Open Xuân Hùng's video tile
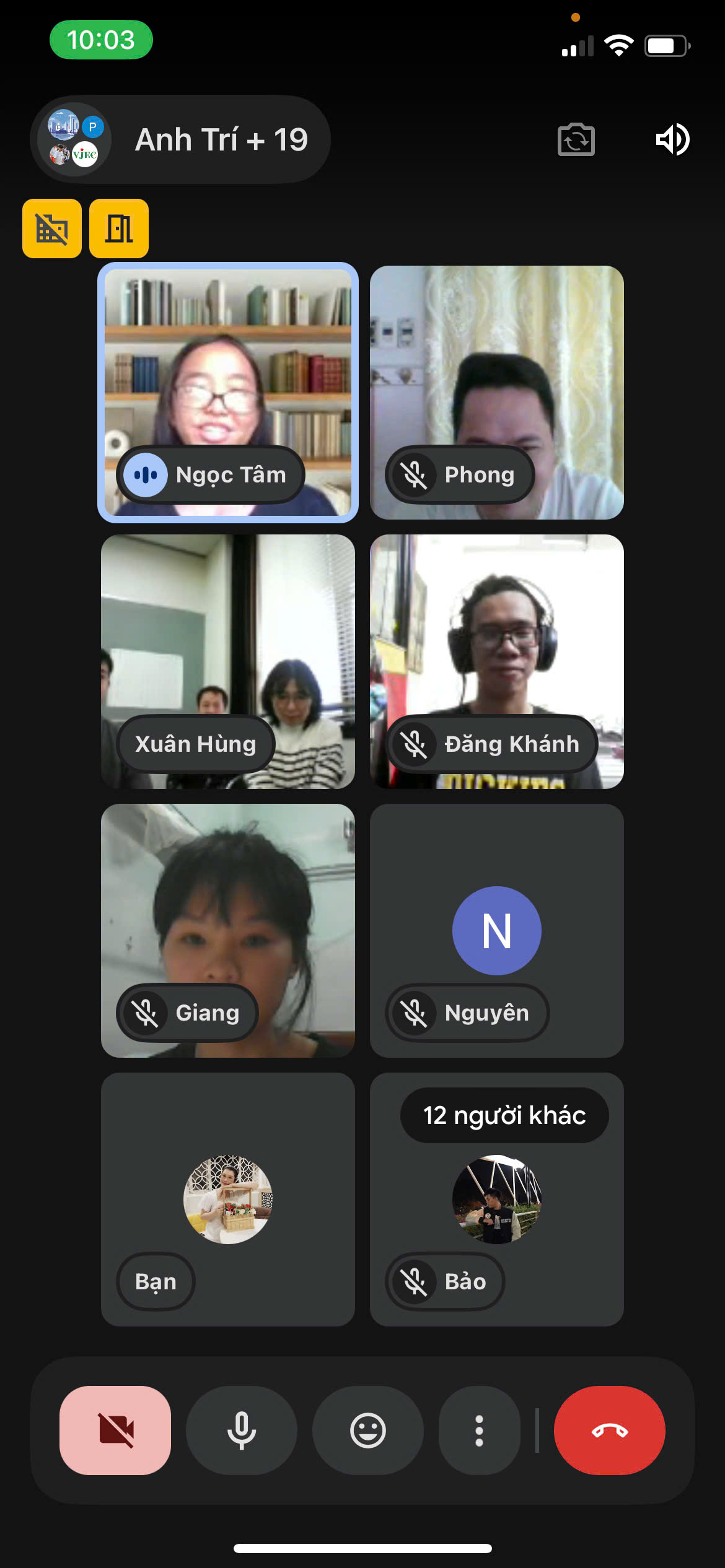Image resolution: width=725 pixels, height=1568 pixels. coord(228,644)
